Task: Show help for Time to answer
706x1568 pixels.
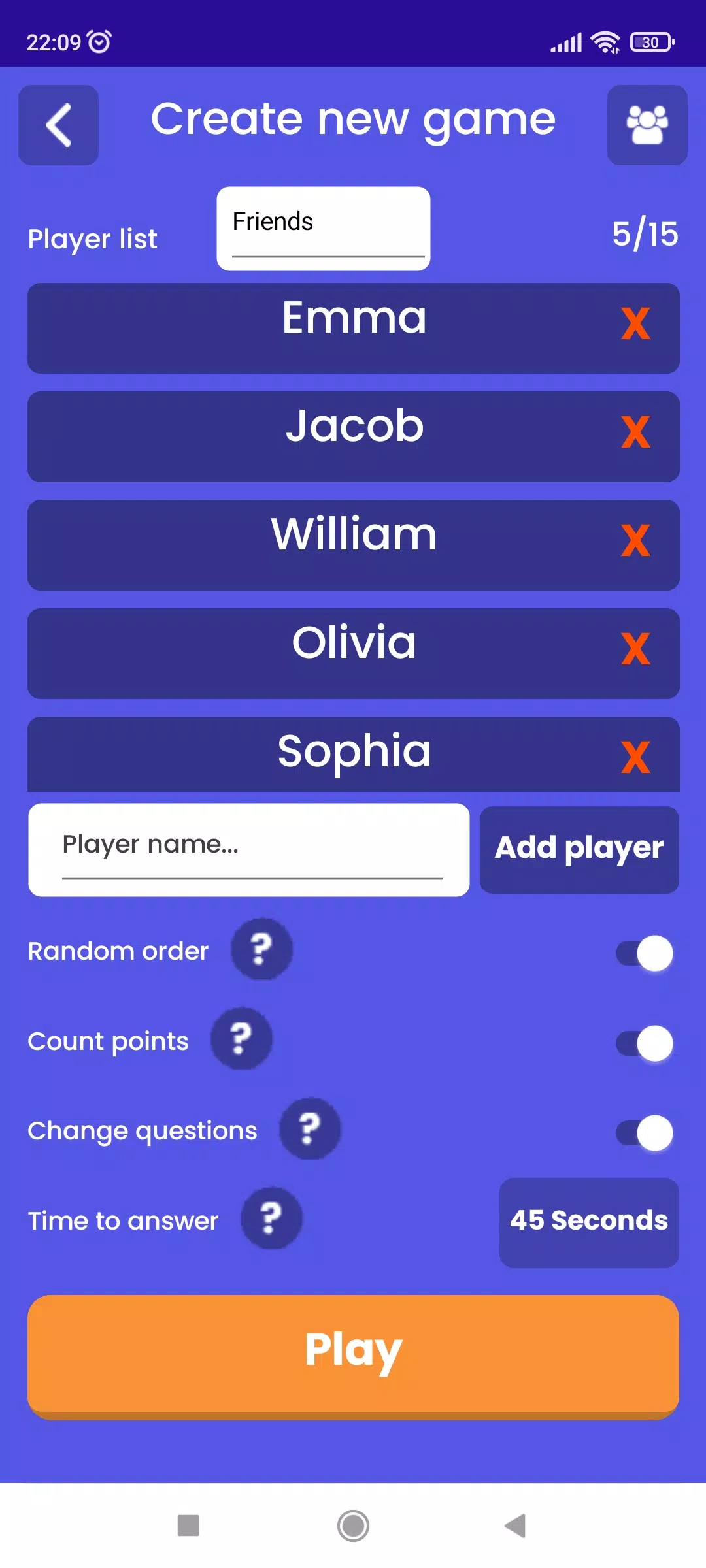Action: pyautogui.click(x=271, y=1218)
